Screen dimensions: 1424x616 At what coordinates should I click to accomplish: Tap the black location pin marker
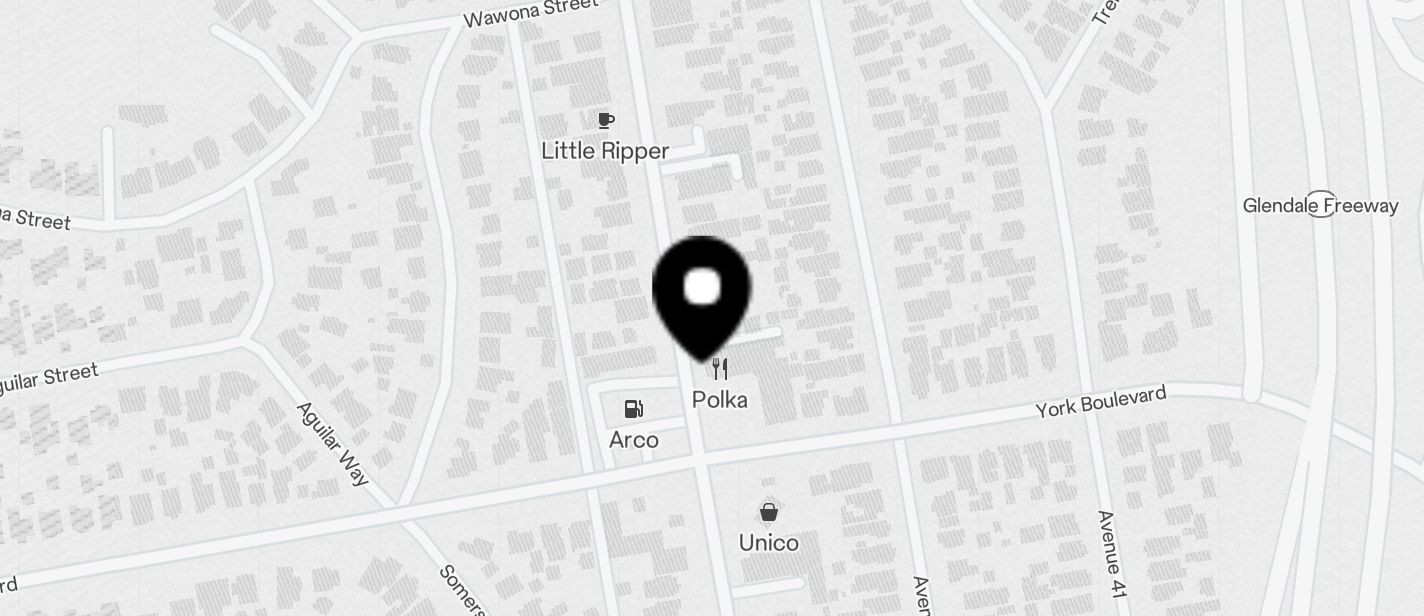(x=702, y=292)
